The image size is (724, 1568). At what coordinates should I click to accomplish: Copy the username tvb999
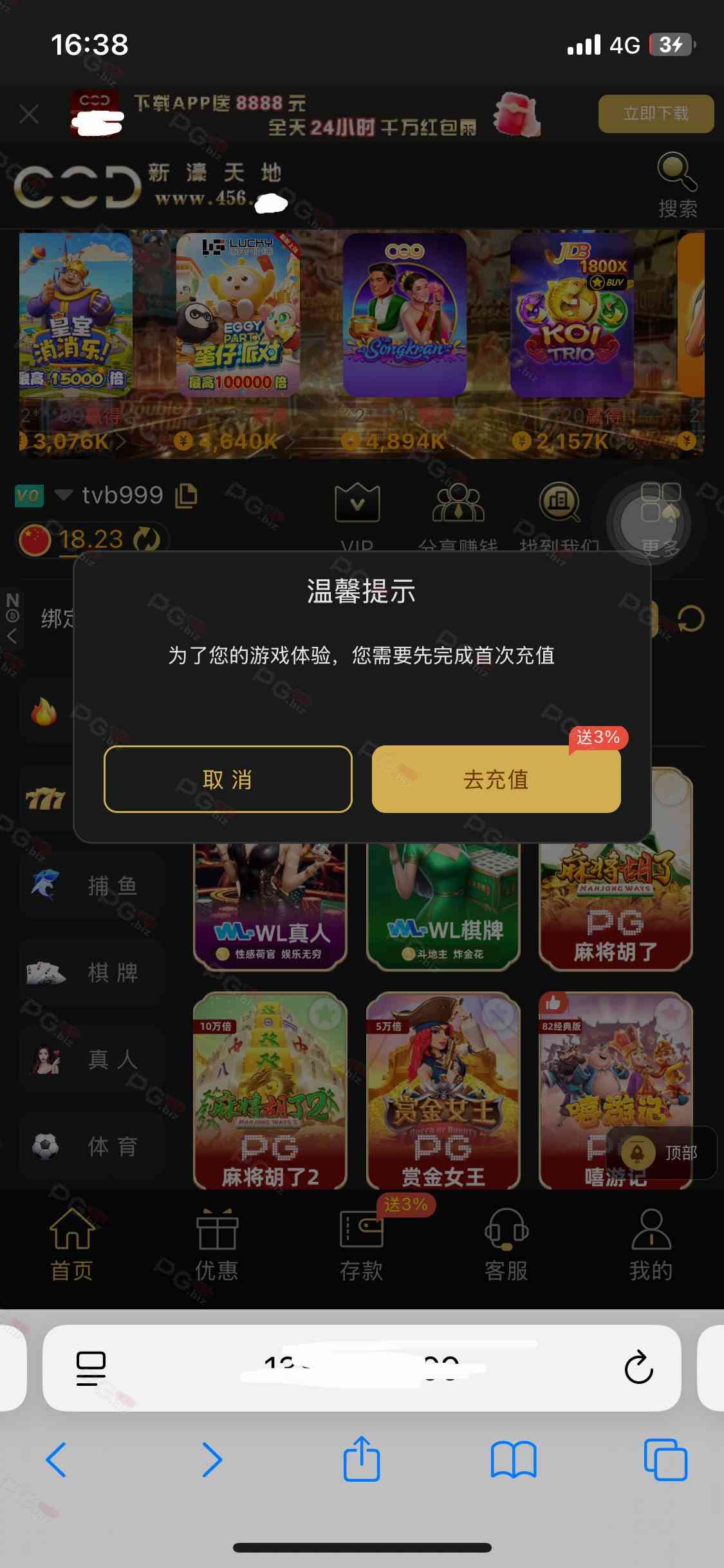pos(186,495)
